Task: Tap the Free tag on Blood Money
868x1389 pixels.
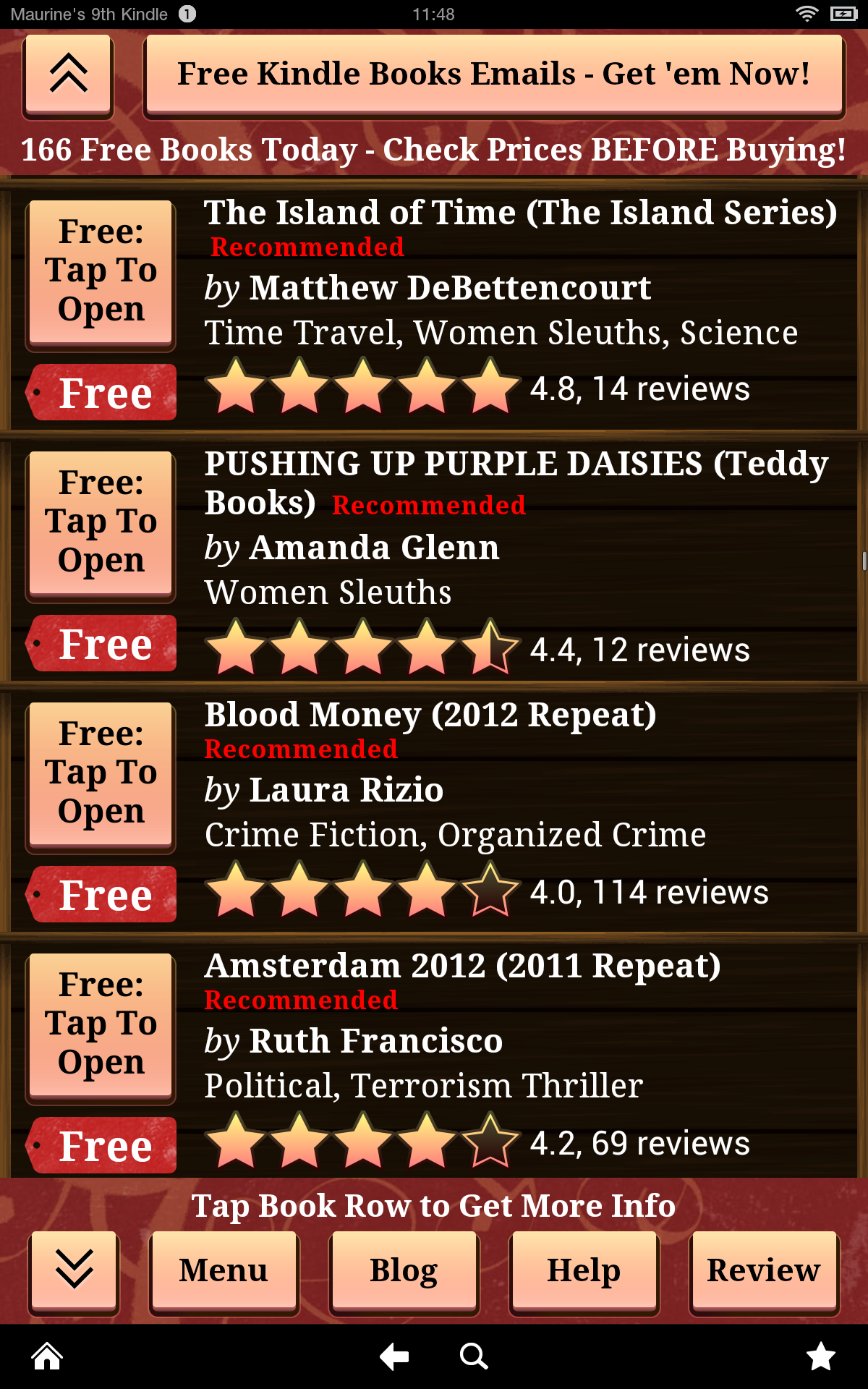Action: pos(101,894)
